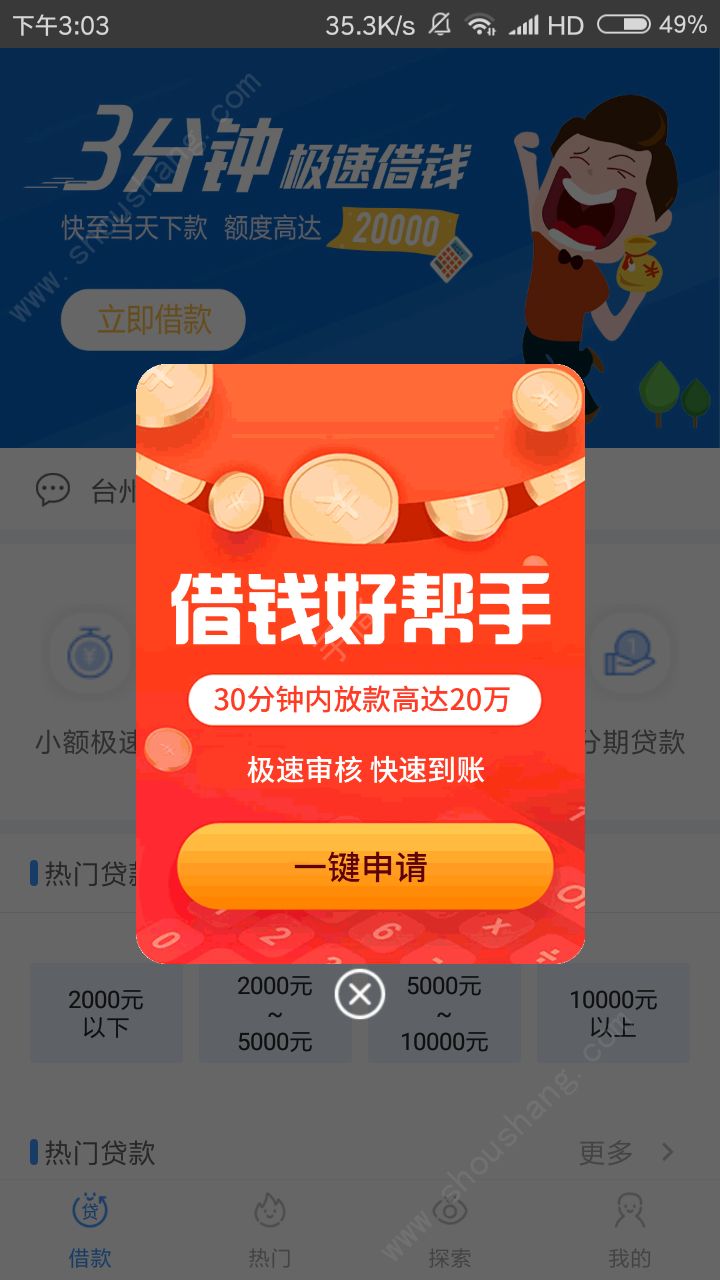Choose the 2000元~5000元 loan range
Screen dimensions: 720x1280
[x=275, y=1013]
